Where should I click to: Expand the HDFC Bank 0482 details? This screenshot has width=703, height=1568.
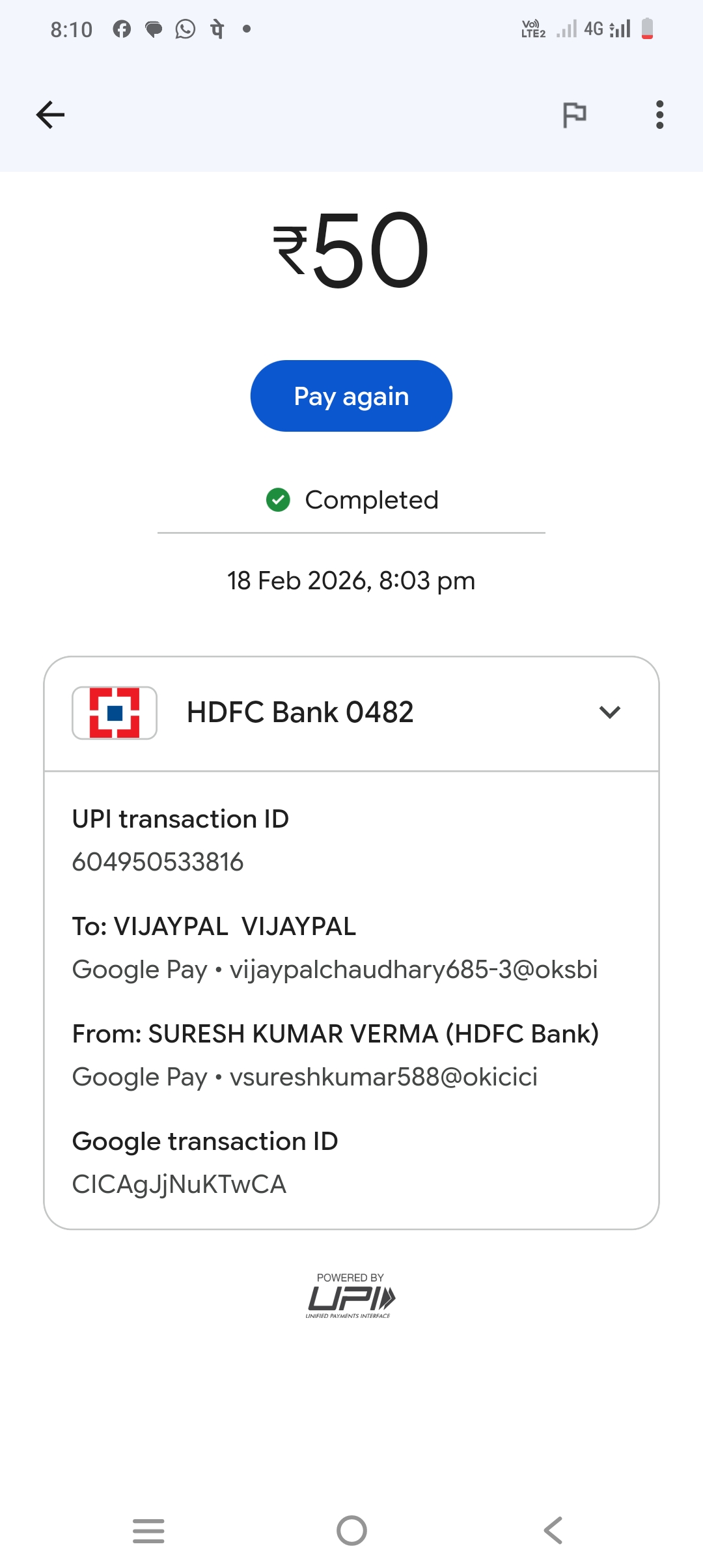point(609,712)
